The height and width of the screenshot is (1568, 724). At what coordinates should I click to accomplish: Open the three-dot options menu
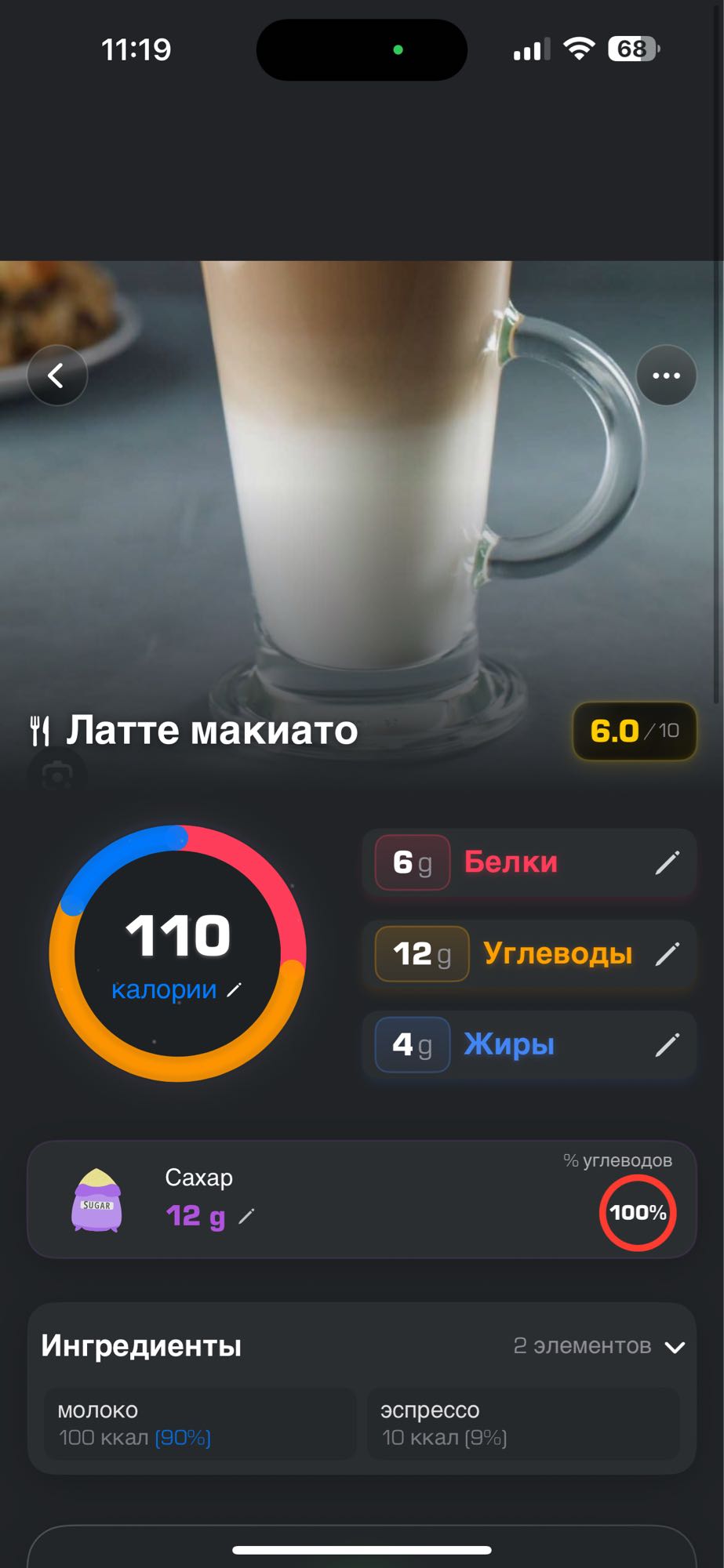665,375
